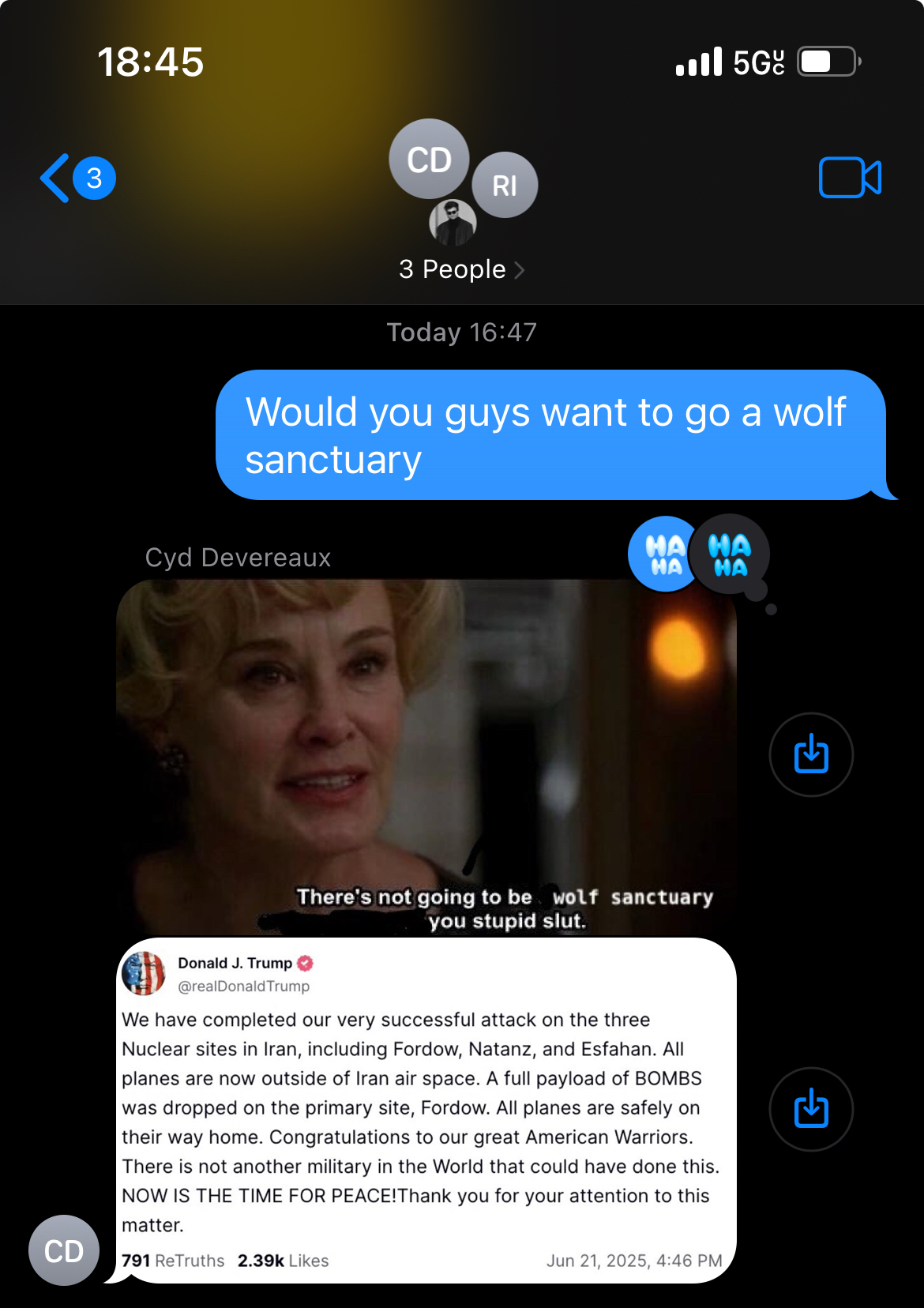The image size is (924, 1308).
Task: Save the Trump post screenshot
Action: pyautogui.click(x=811, y=1109)
